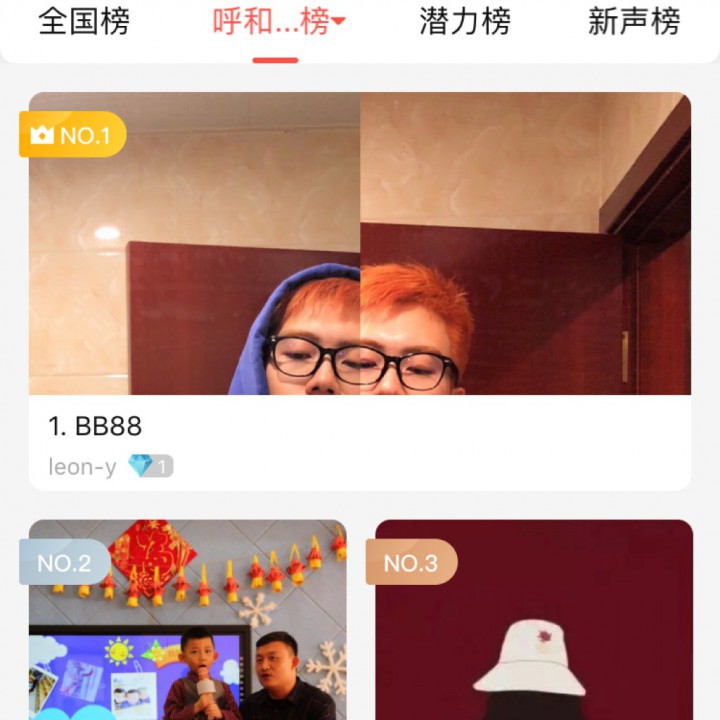Open the NO.2 ranked video card
This screenshot has height=720, width=720.
coord(187,620)
